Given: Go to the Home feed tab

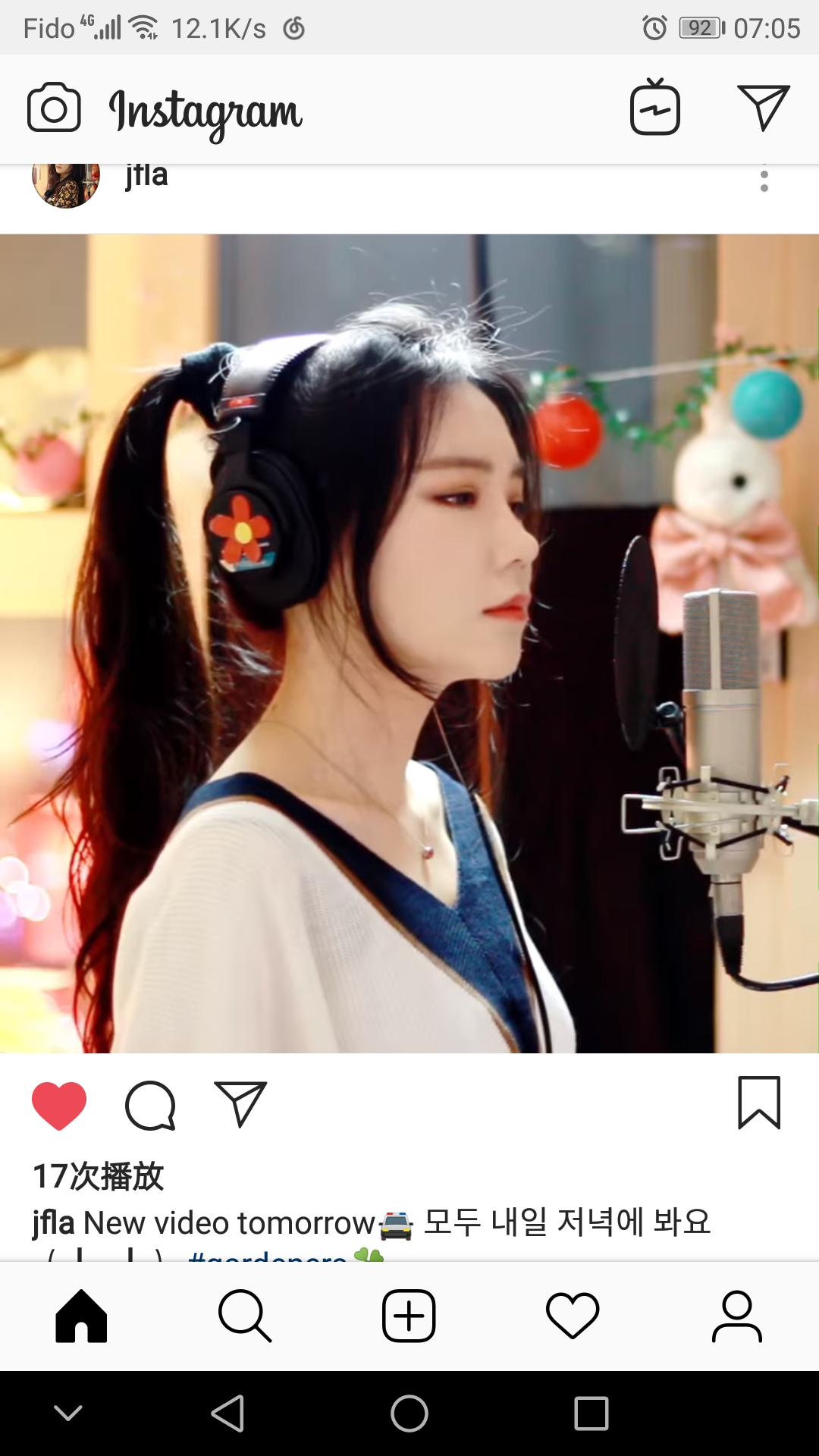Looking at the screenshot, I should [81, 1316].
